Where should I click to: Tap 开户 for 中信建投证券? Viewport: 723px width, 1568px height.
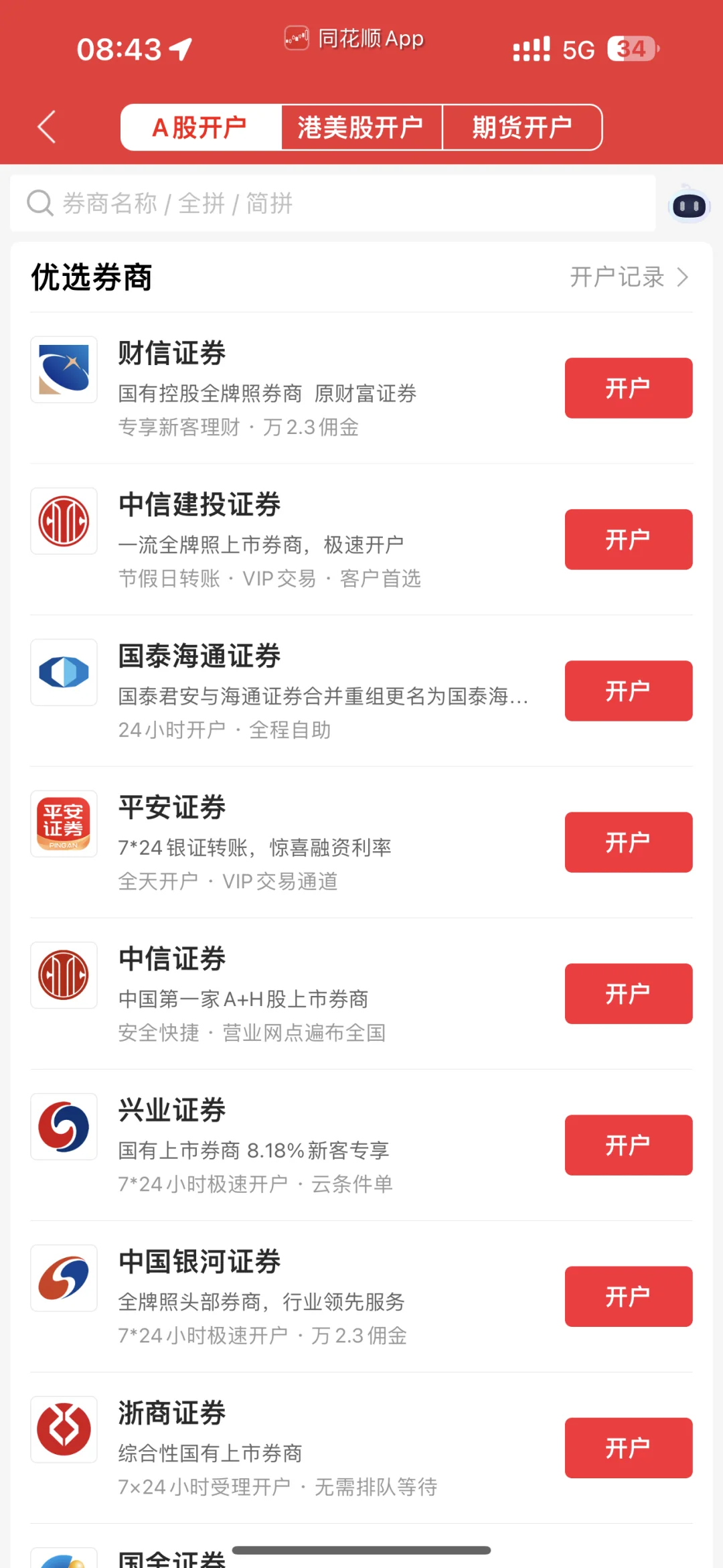[628, 539]
